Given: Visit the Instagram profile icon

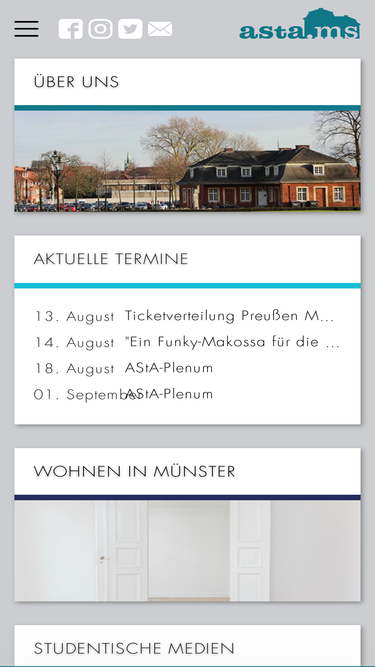Looking at the screenshot, I should [100, 29].
